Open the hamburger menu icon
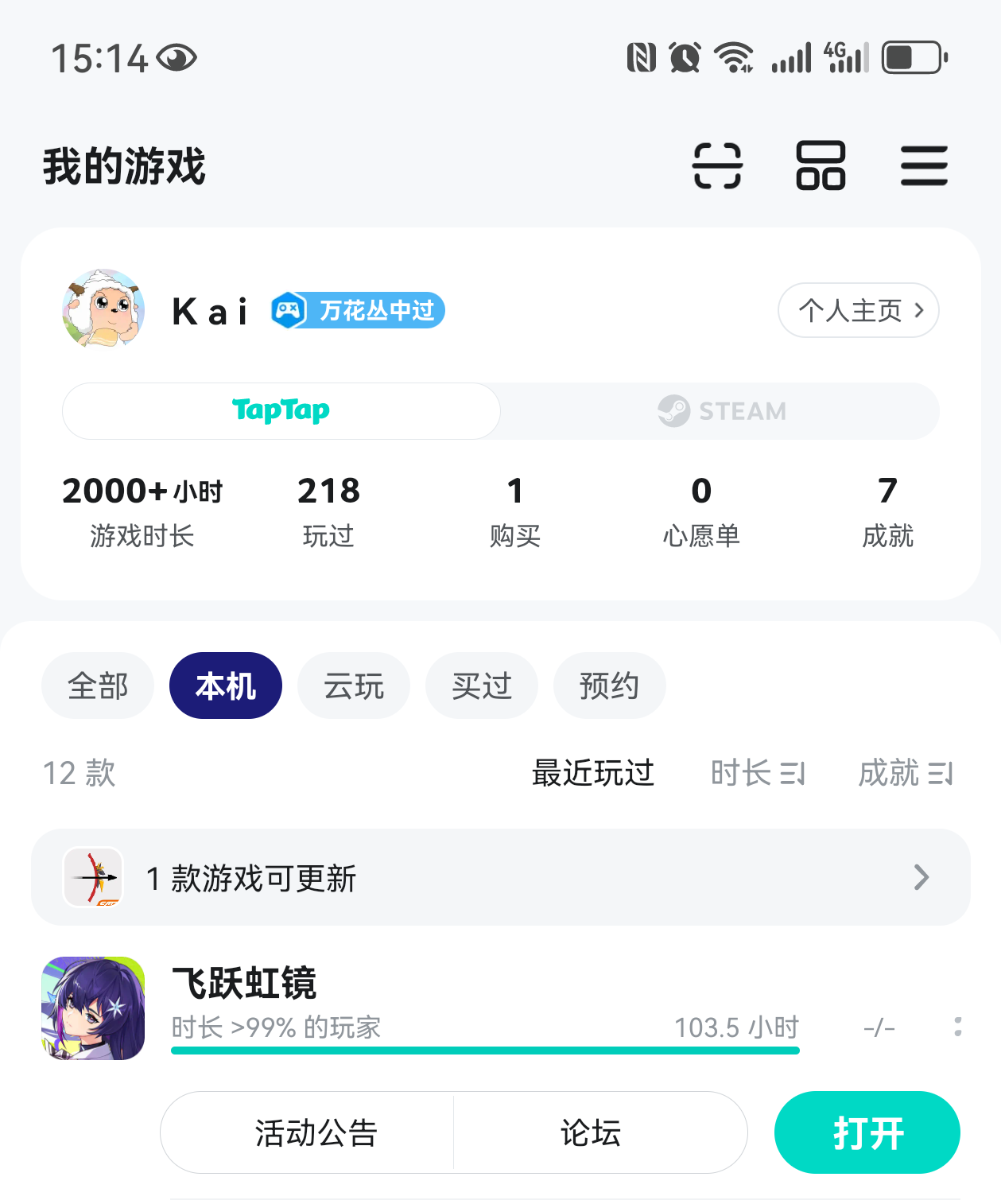The image size is (1001, 1204). 924,167
